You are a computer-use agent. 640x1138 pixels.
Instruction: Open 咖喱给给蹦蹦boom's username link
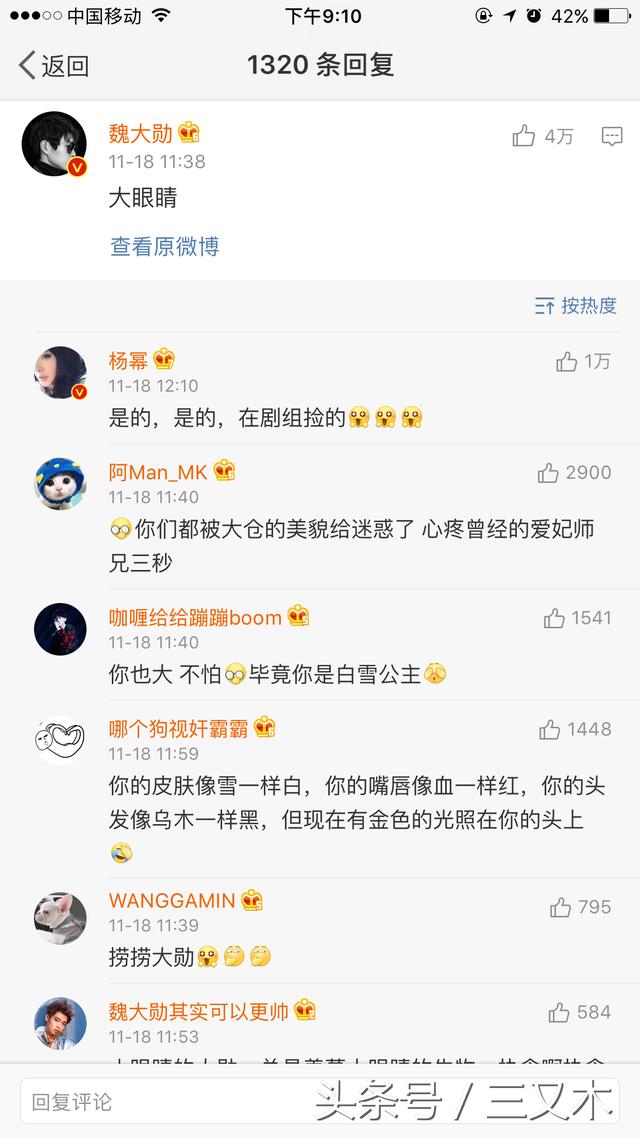pos(195,617)
